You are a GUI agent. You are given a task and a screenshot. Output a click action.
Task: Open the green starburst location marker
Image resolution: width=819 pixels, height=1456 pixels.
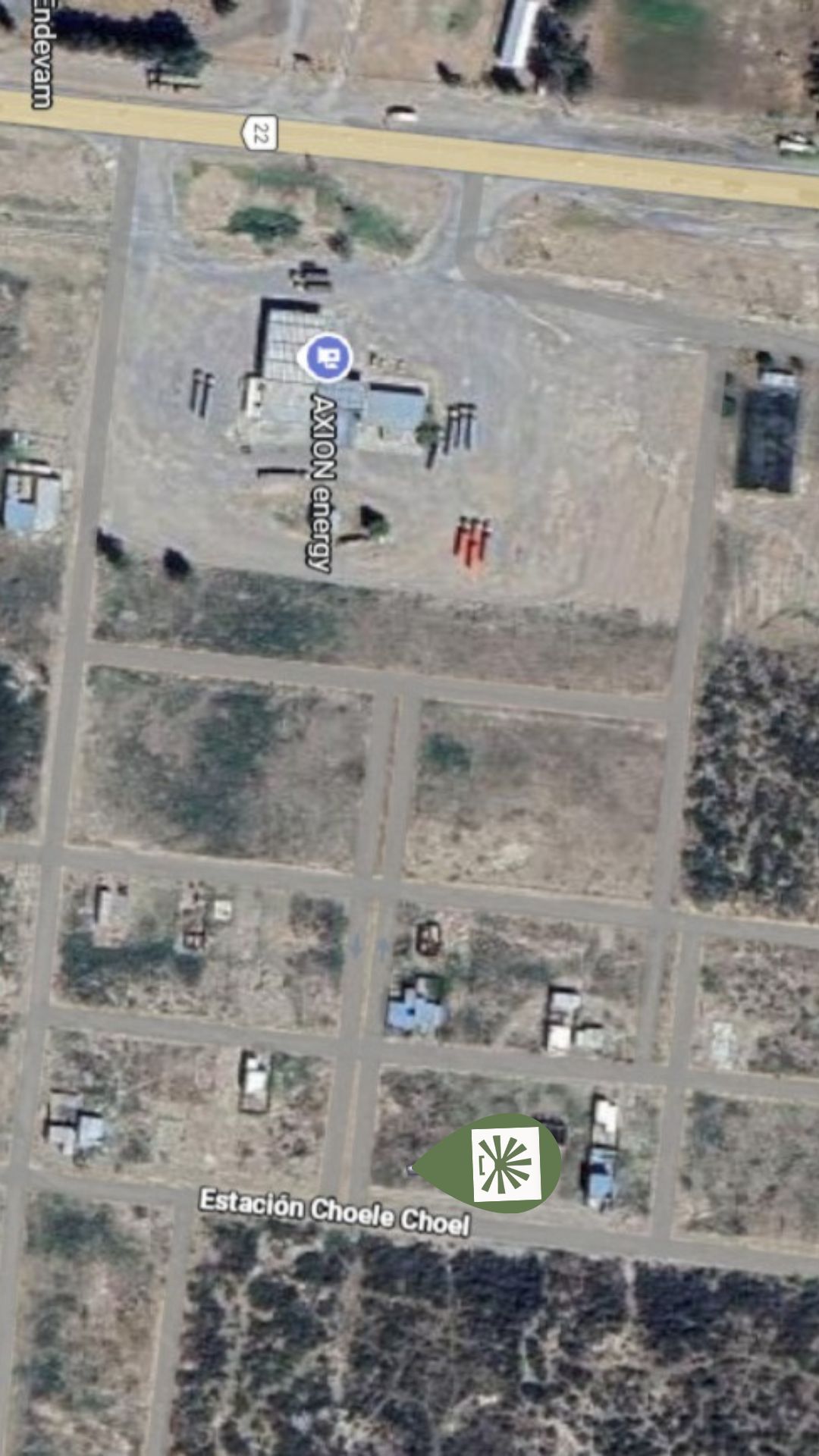pos(505,1163)
